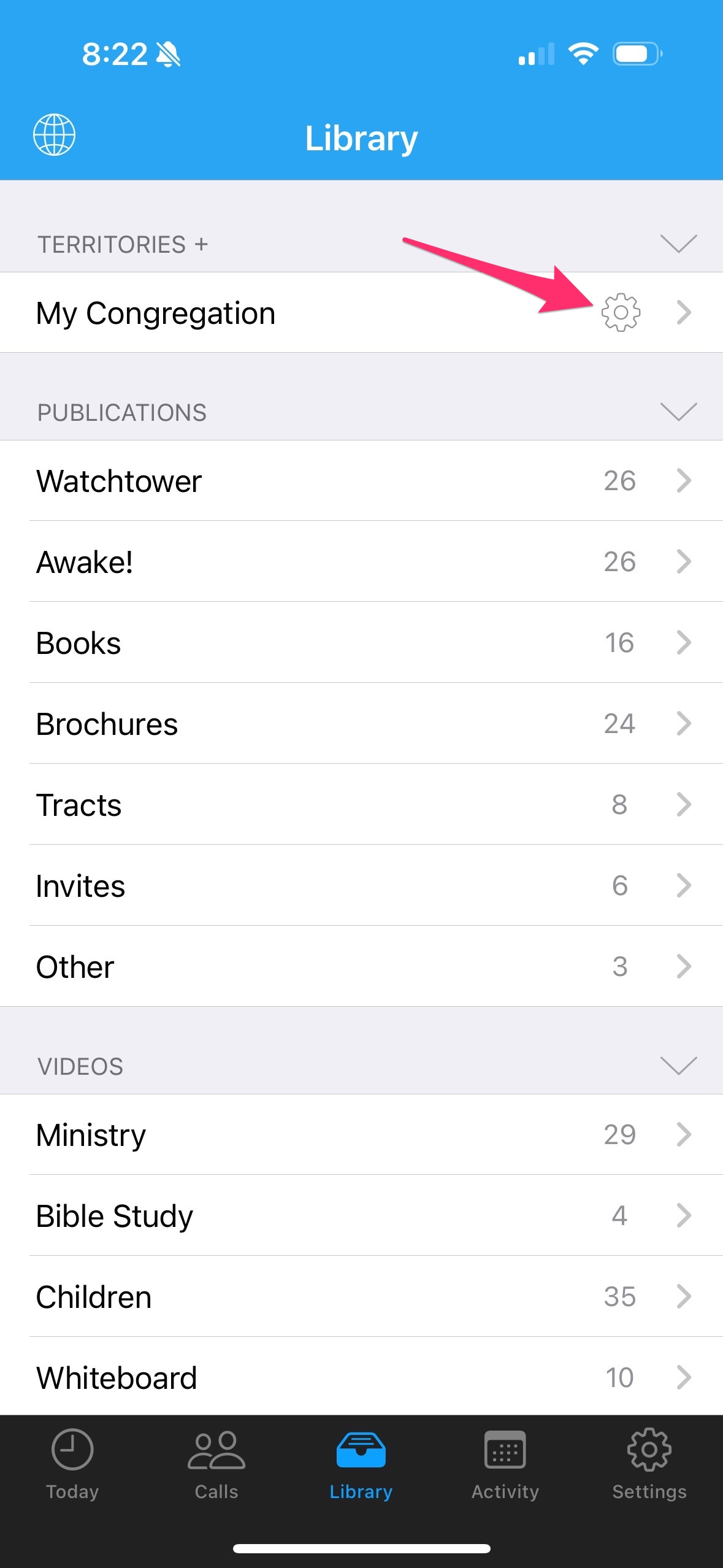Open Bible Study videos

pos(362,1215)
